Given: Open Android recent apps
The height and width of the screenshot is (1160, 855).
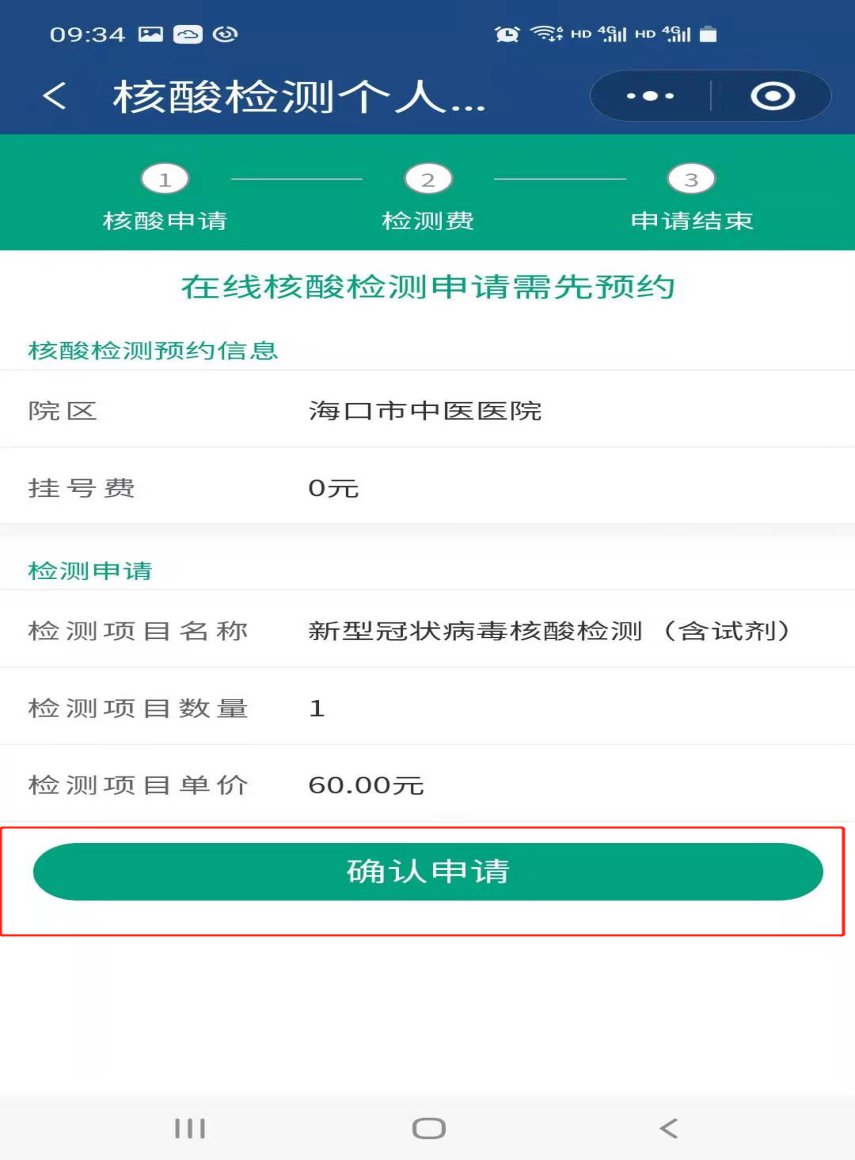Looking at the screenshot, I should click(x=190, y=1129).
